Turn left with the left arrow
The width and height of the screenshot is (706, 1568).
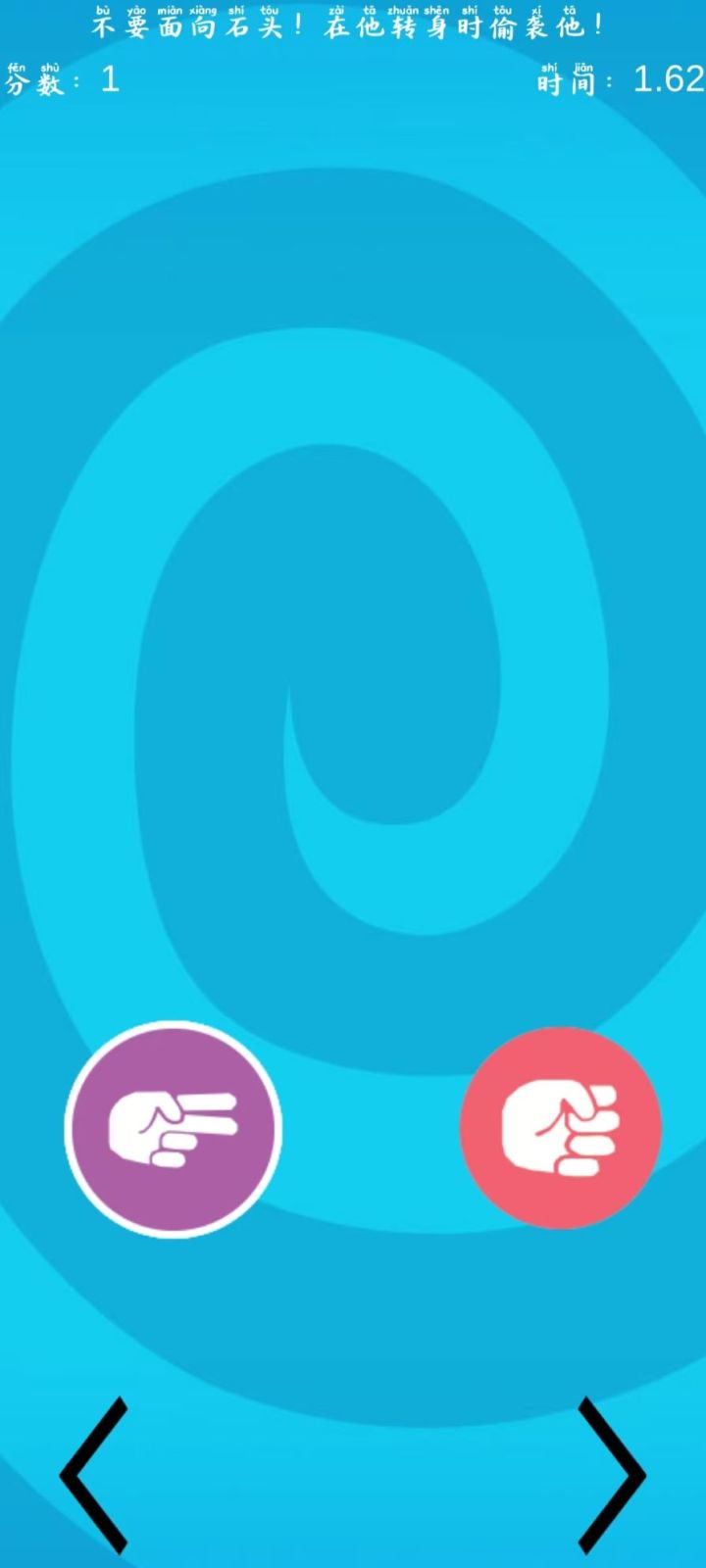pyautogui.click(x=95, y=1475)
